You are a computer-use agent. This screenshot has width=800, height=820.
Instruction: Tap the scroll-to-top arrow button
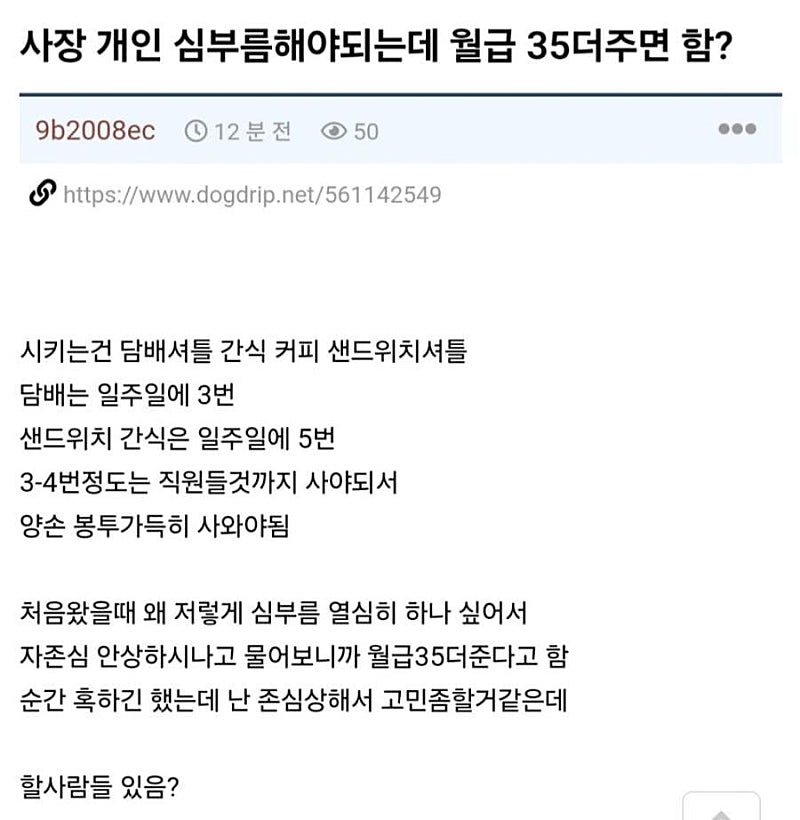[721, 807]
